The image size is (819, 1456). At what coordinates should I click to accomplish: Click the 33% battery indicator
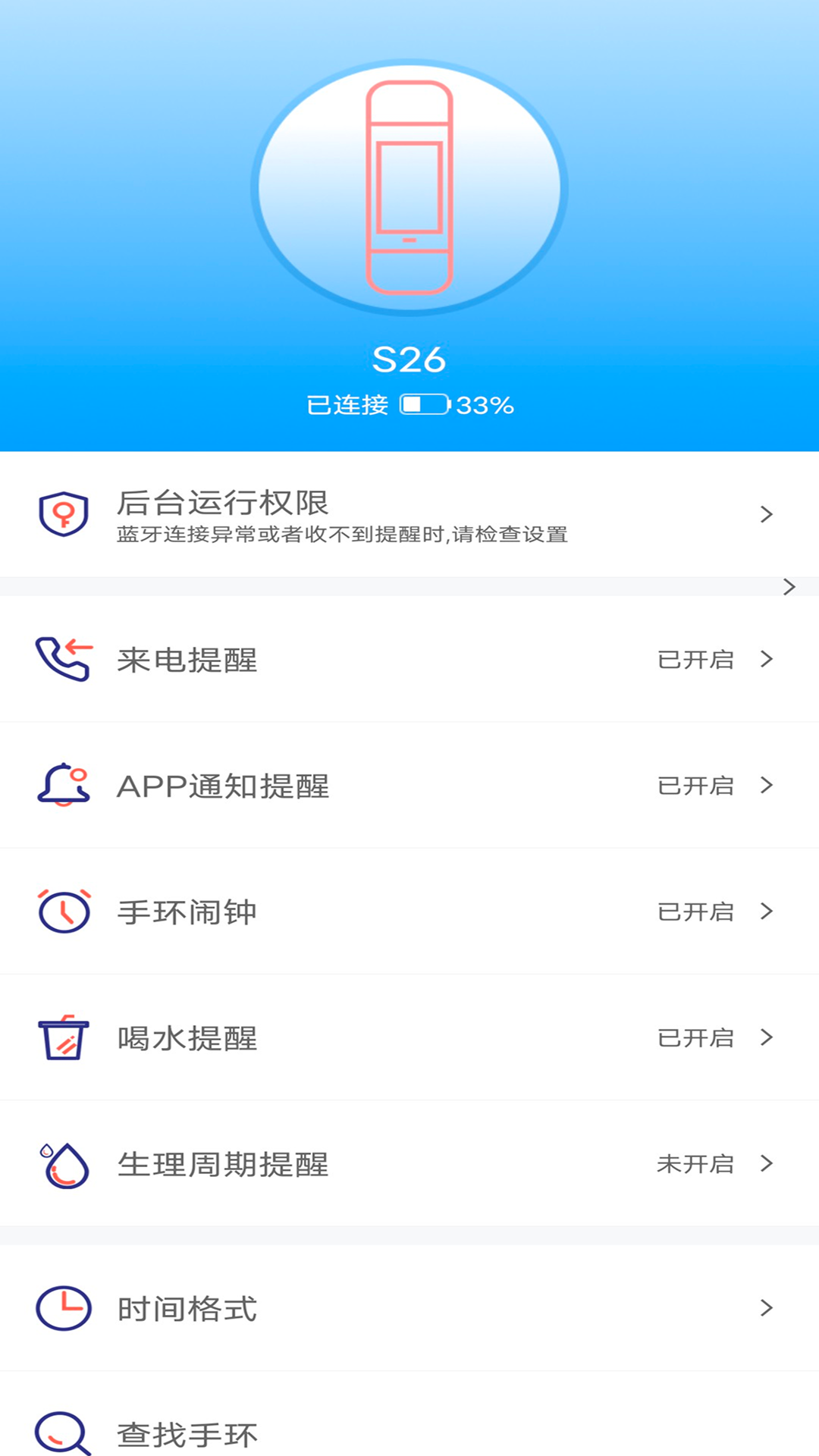pyautogui.click(x=487, y=406)
